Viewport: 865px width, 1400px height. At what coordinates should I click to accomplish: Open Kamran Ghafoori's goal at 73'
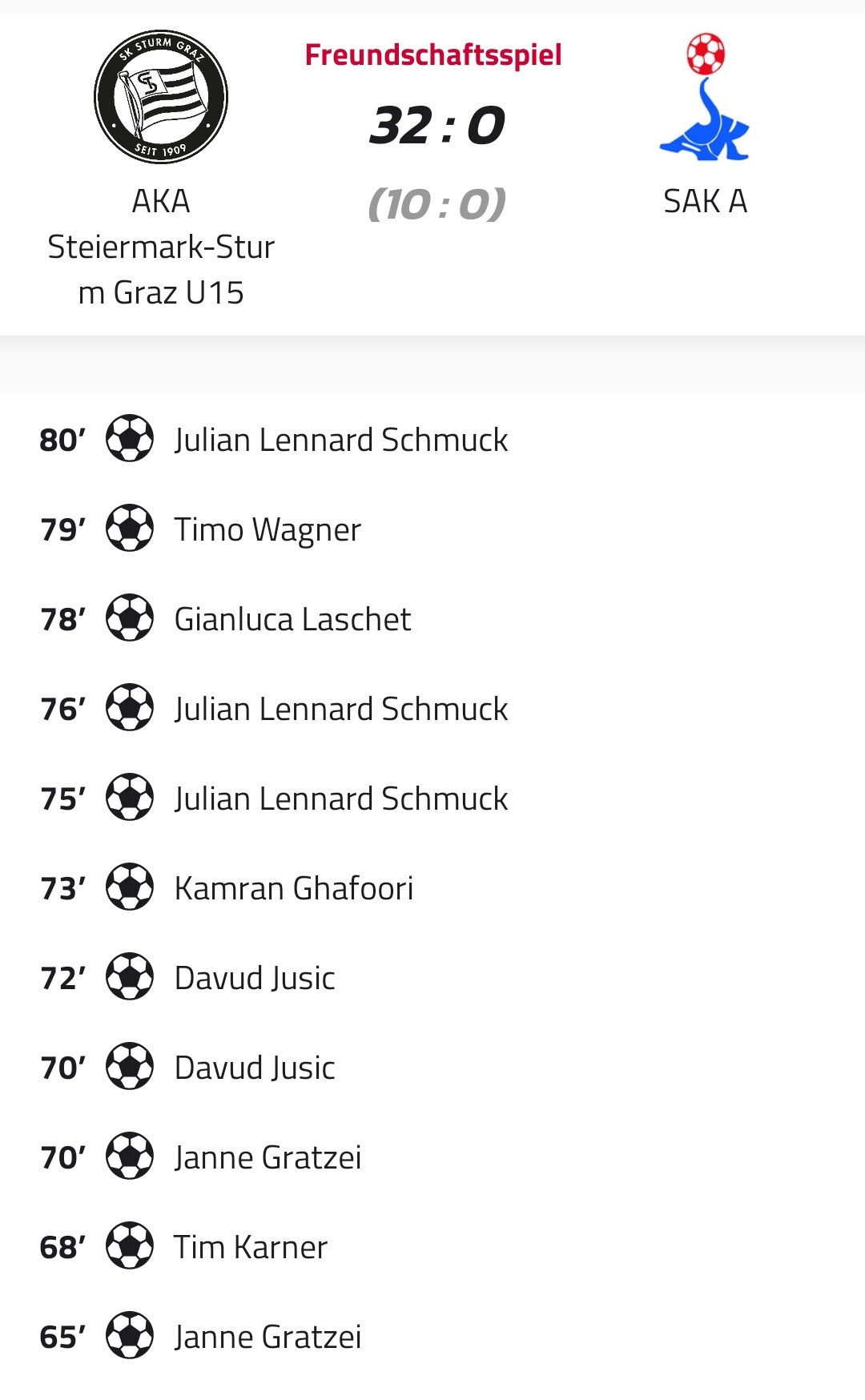tap(294, 888)
